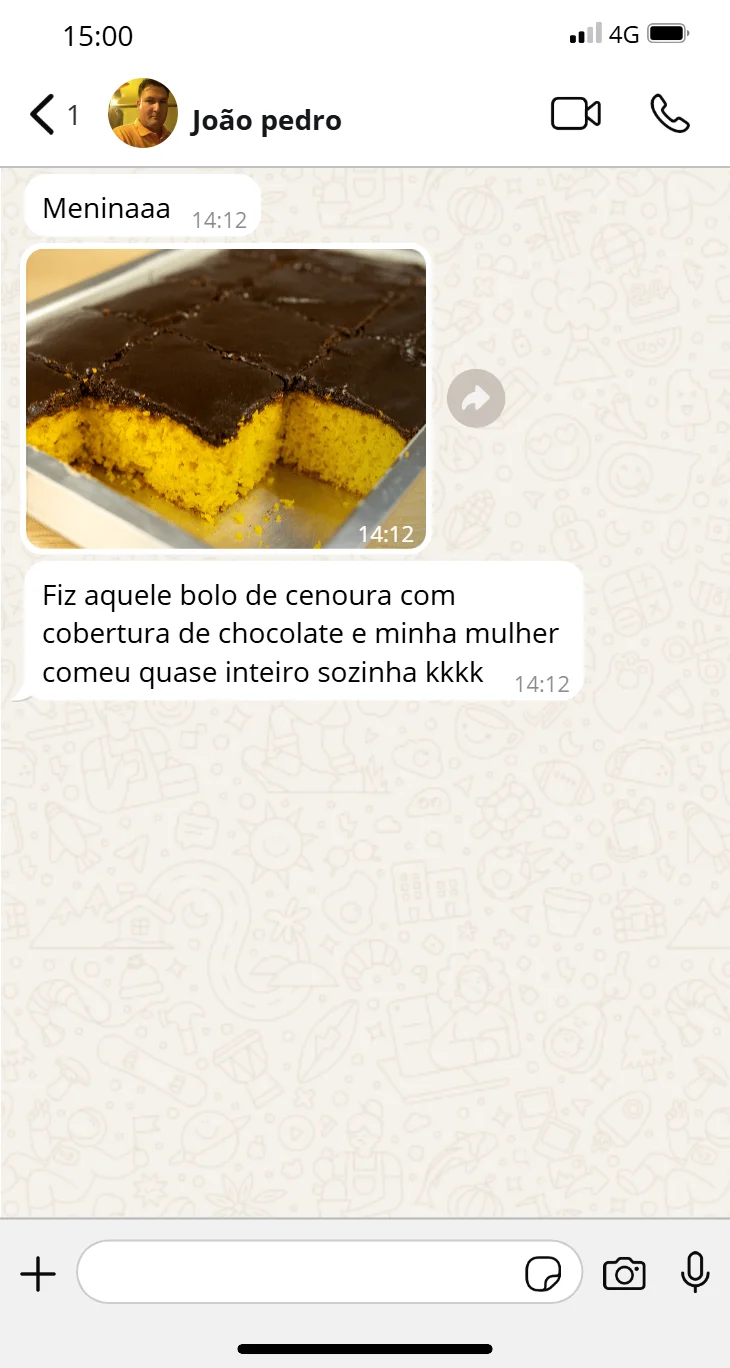Open João pedro's contact info
Image resolution: width=730 pixels, height=1368 pixels.
[266, 120]
